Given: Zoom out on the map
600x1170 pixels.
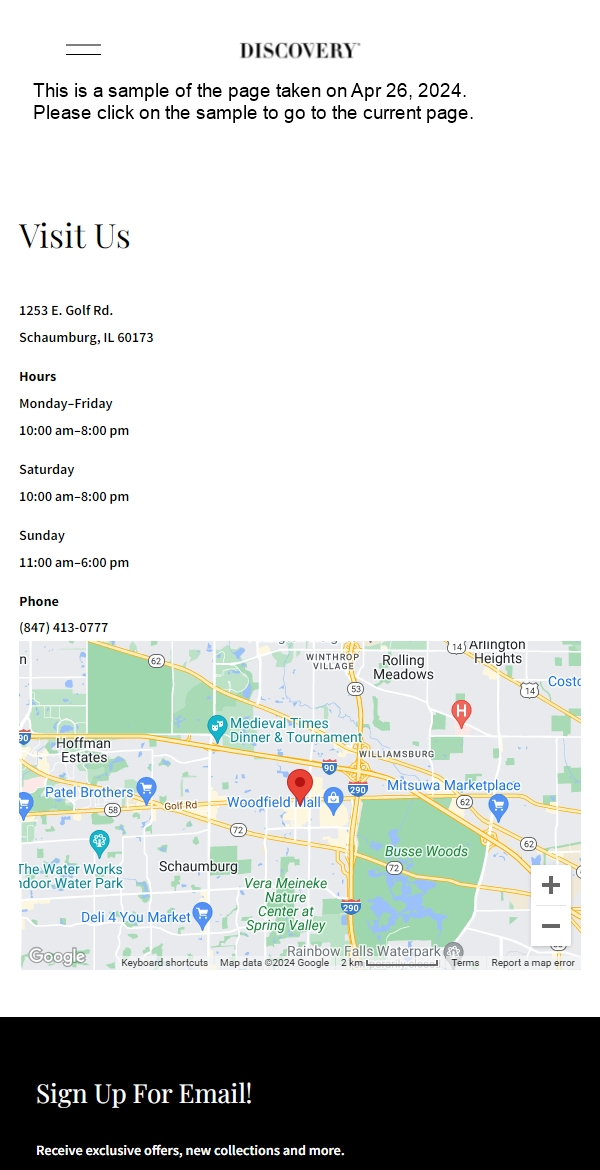Looking at the screenshot, I should pyautogui.click(x=550, y=927).
